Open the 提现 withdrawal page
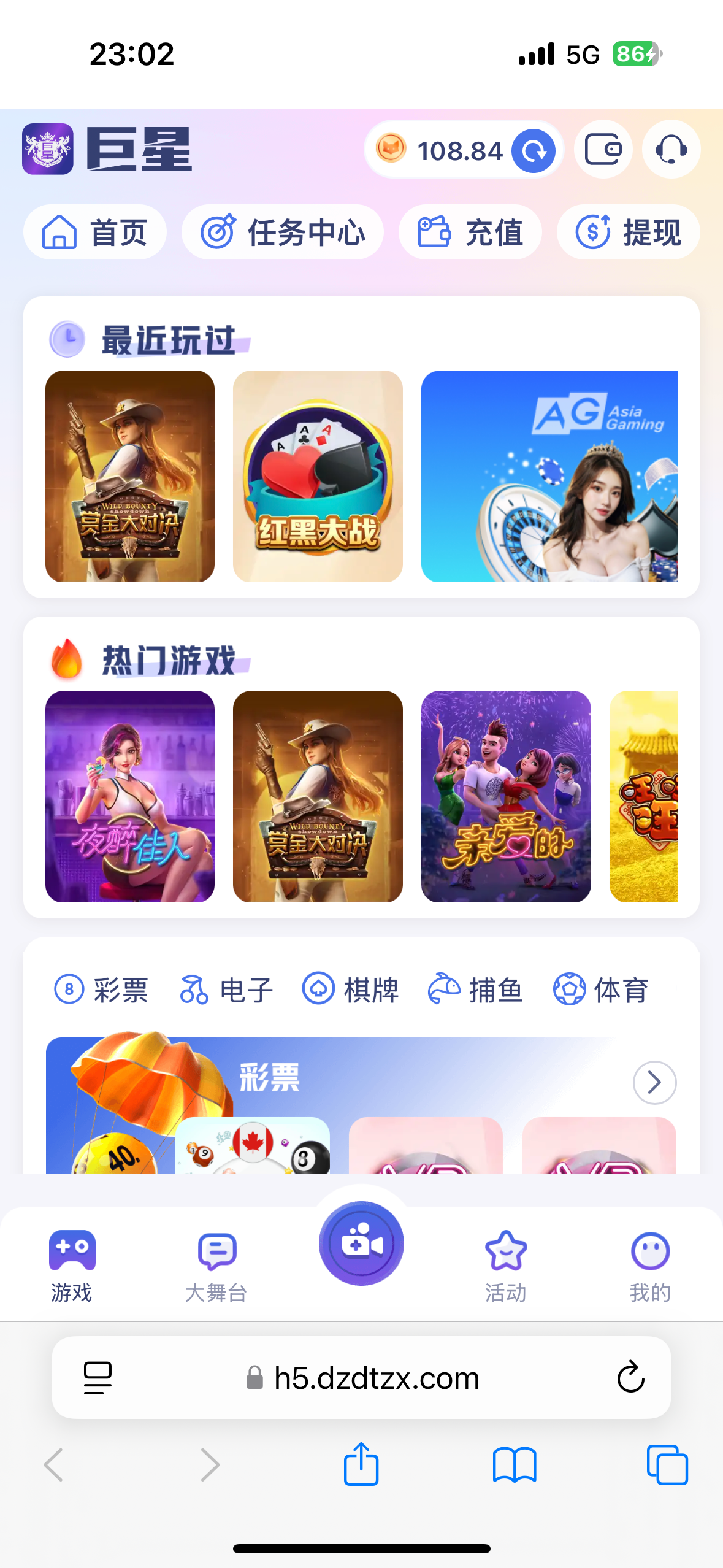This screenshot has height=1568, width=723. (x=628, y=233)
